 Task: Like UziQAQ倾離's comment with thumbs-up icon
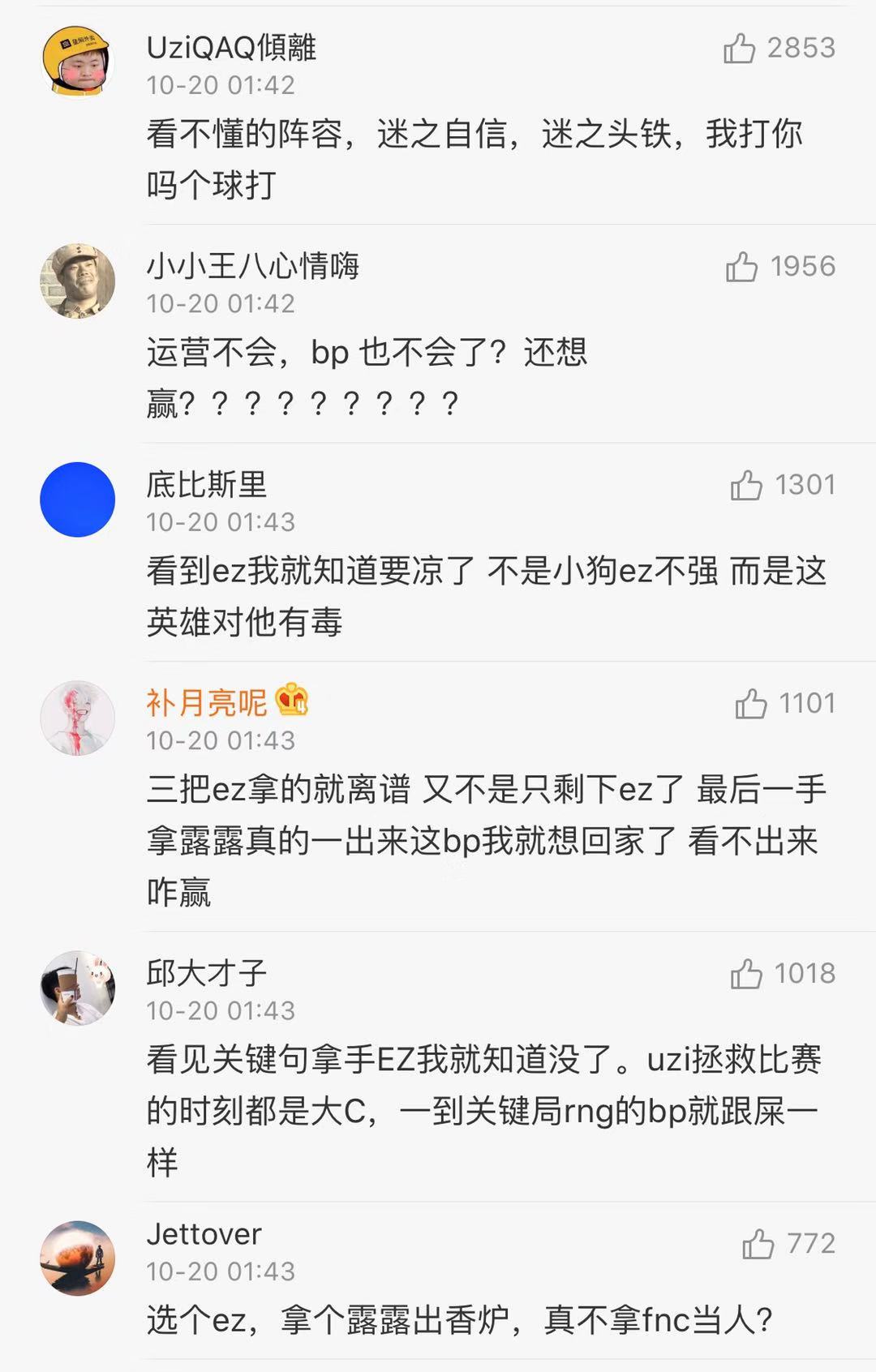pyautogui.click(x=745, y=47)
